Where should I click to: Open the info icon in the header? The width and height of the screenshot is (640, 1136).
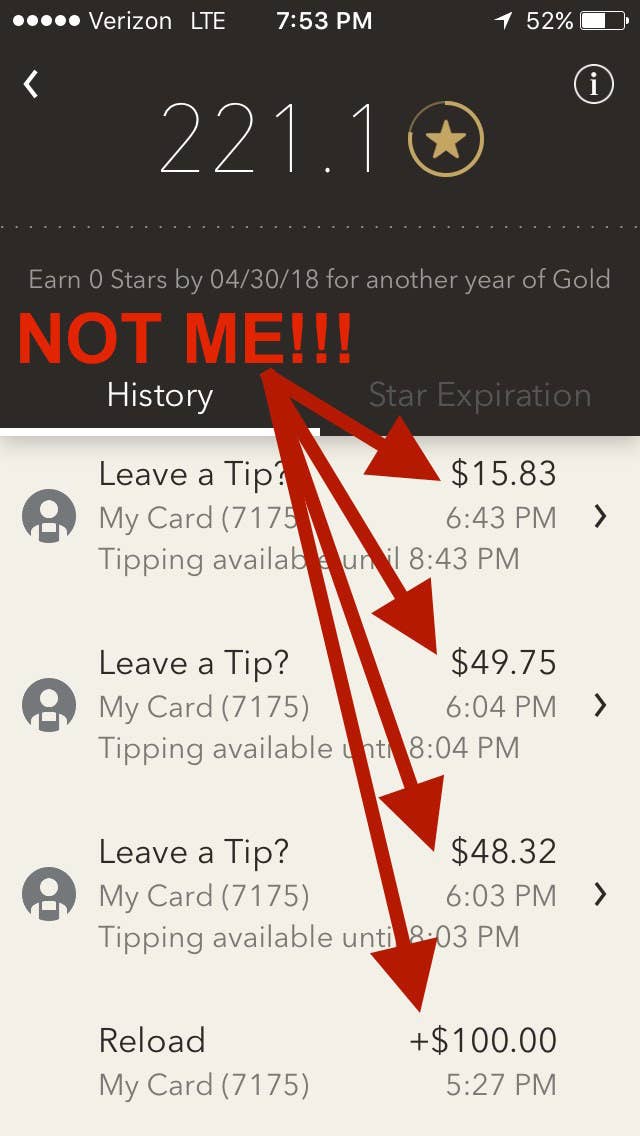click(x=594, y=85)
